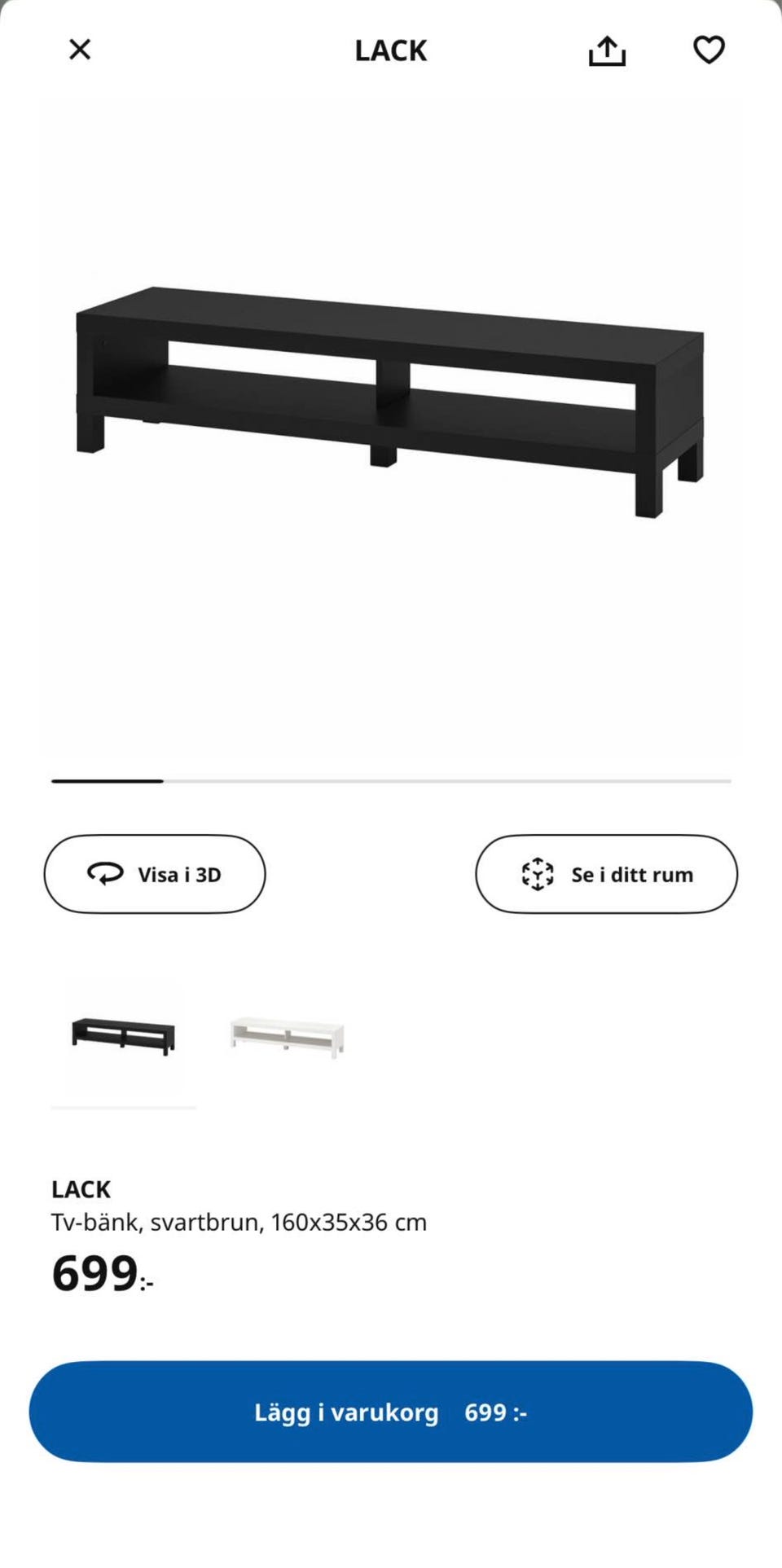Open the product name LACK below the thumbnails
This screenshot has height=1568, width=782.
[81, 1189]
